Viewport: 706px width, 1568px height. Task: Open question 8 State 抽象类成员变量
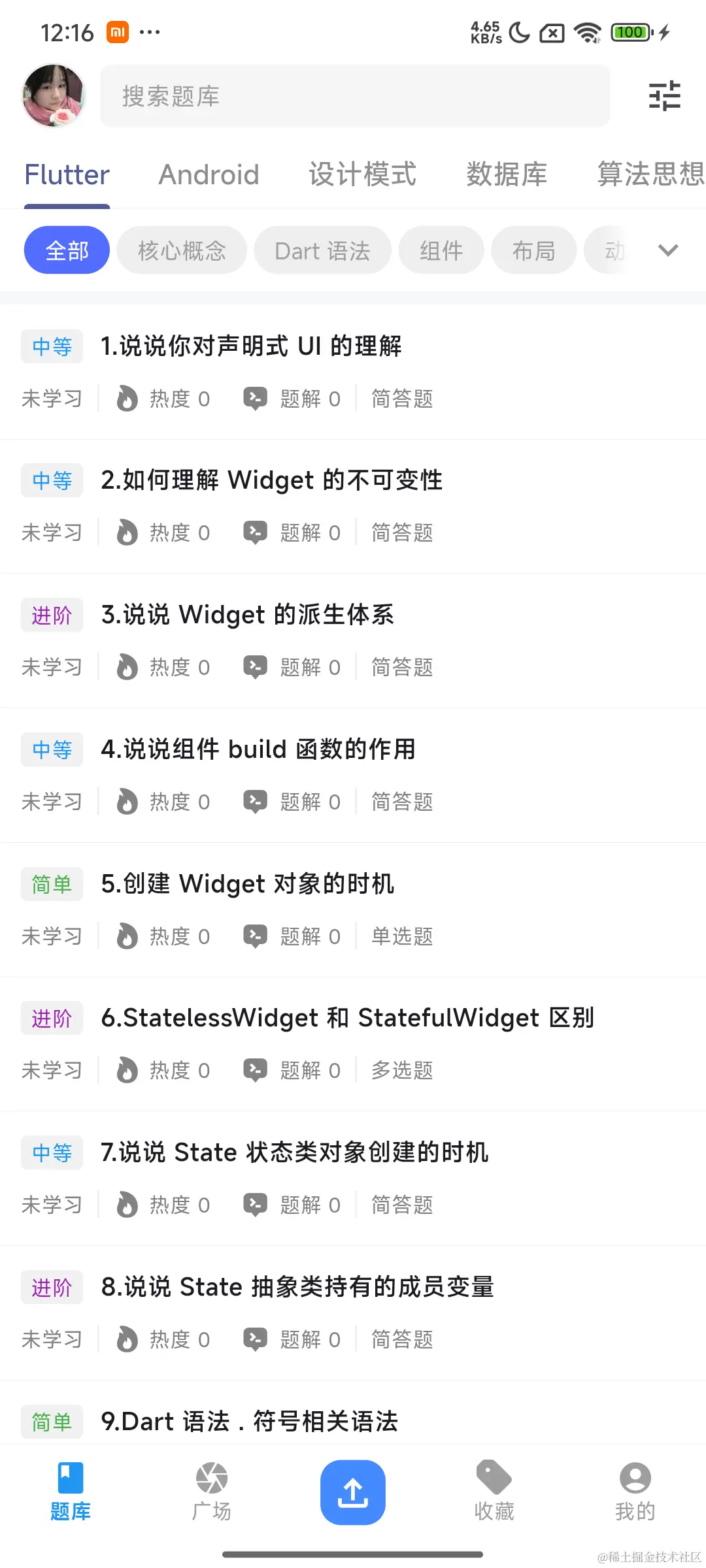click(297, 1287)
